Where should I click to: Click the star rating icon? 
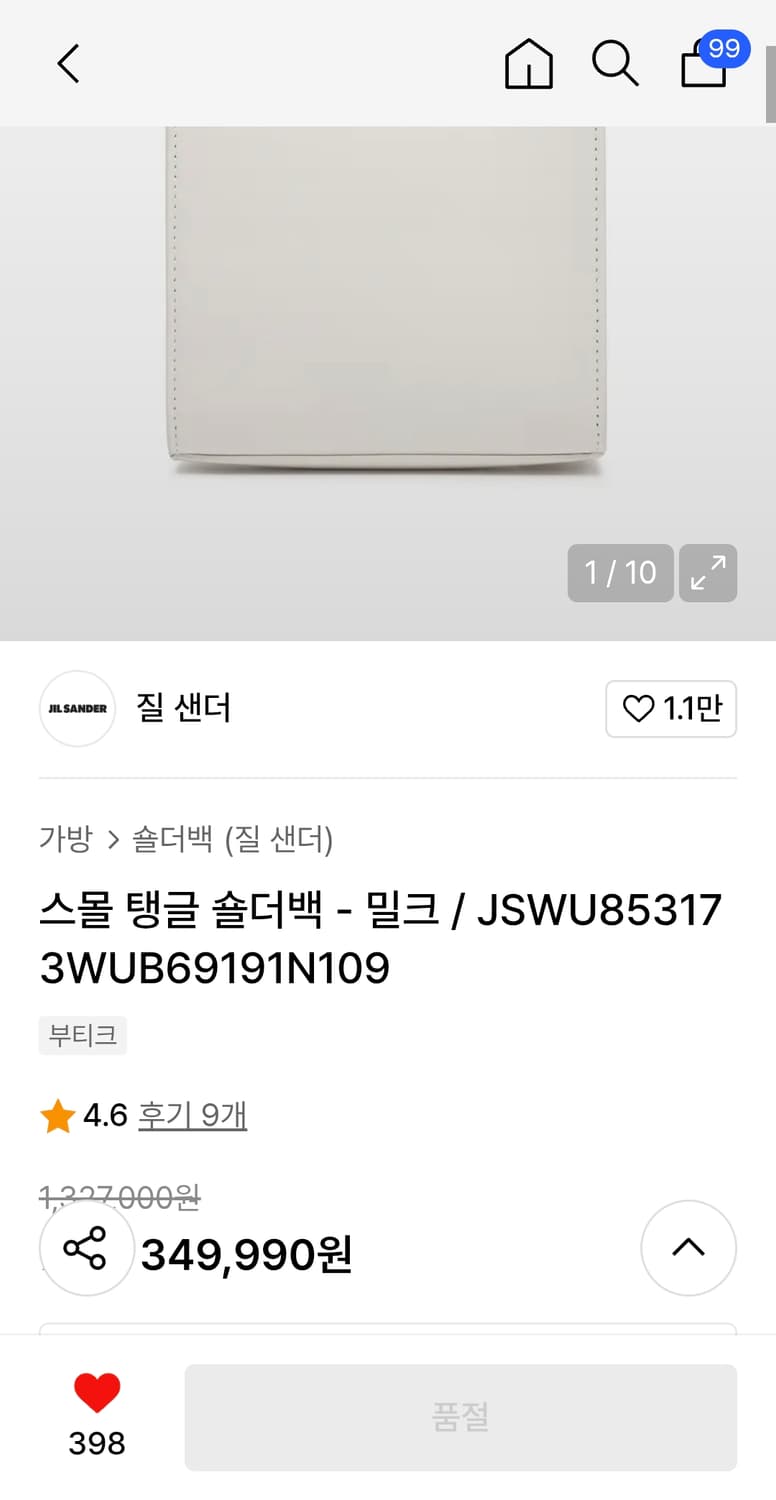(x=57, y=1115)
